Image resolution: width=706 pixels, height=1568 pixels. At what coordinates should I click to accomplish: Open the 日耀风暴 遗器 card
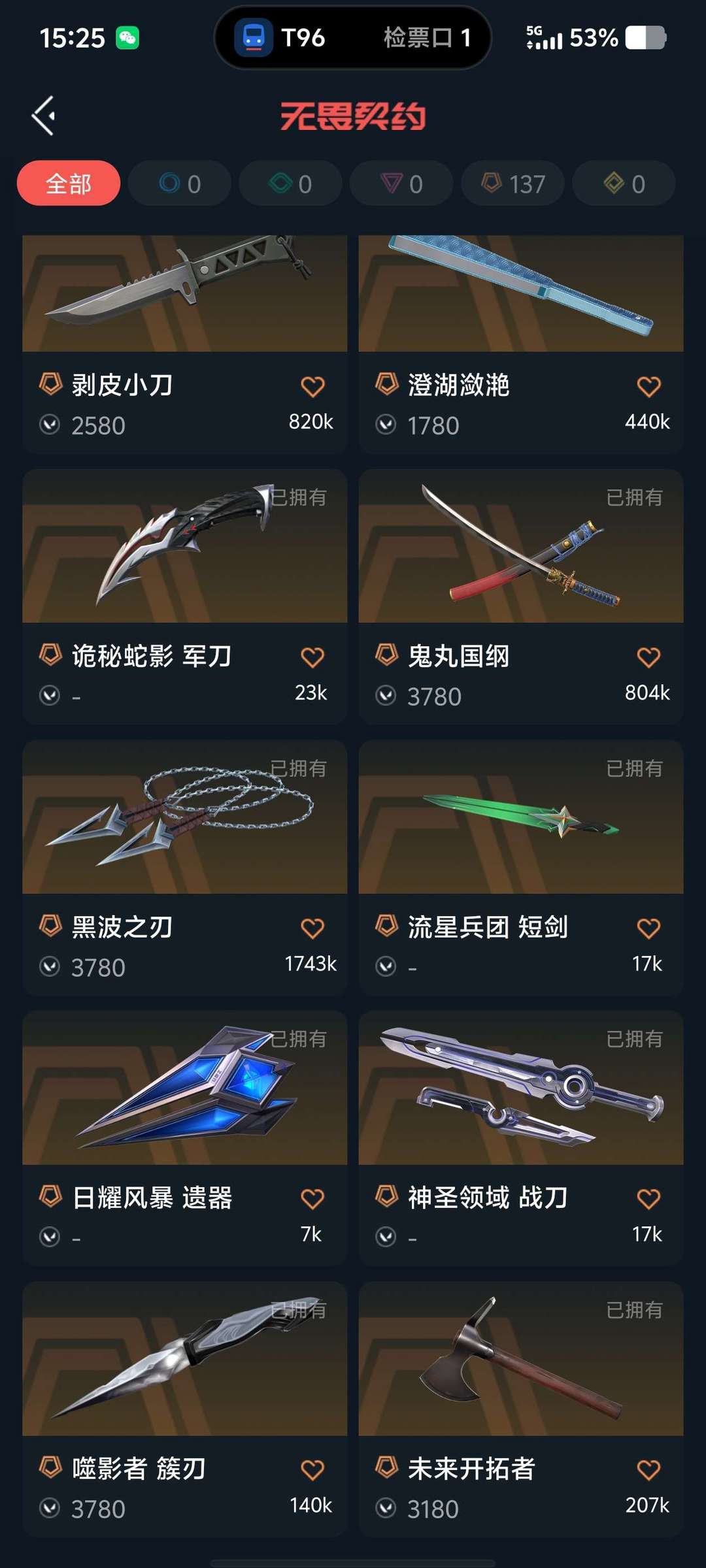184,1088
